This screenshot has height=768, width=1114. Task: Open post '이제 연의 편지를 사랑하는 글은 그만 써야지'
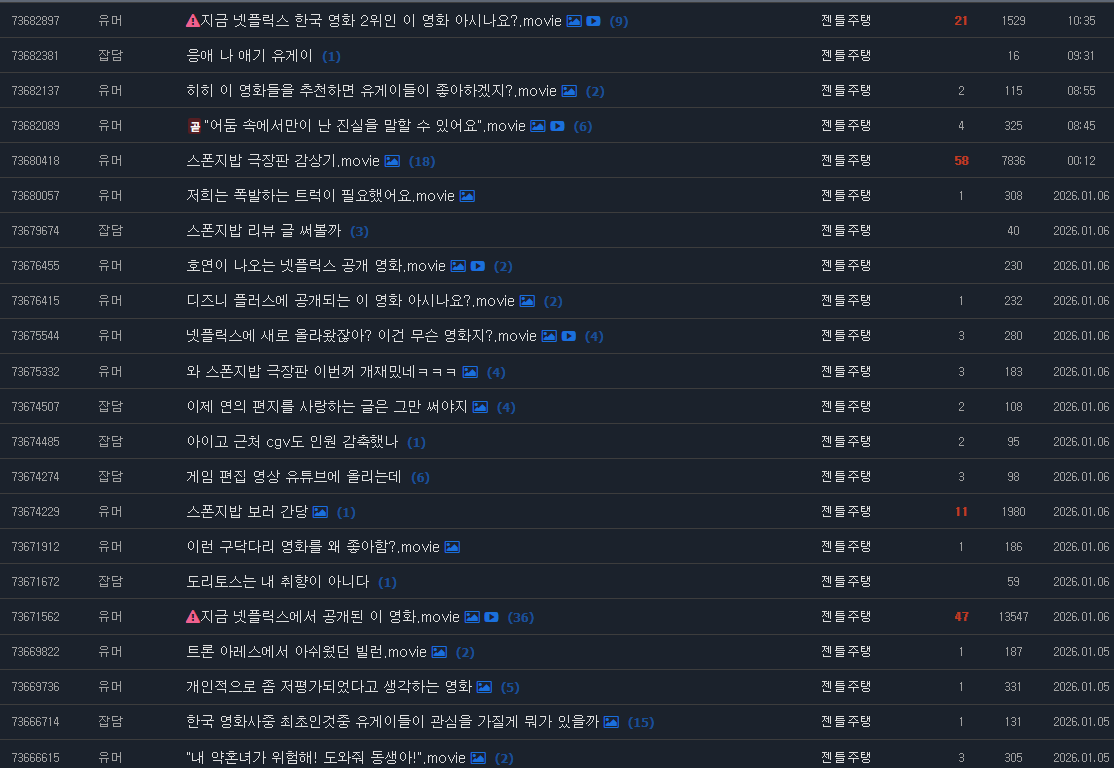pos(327,407)
